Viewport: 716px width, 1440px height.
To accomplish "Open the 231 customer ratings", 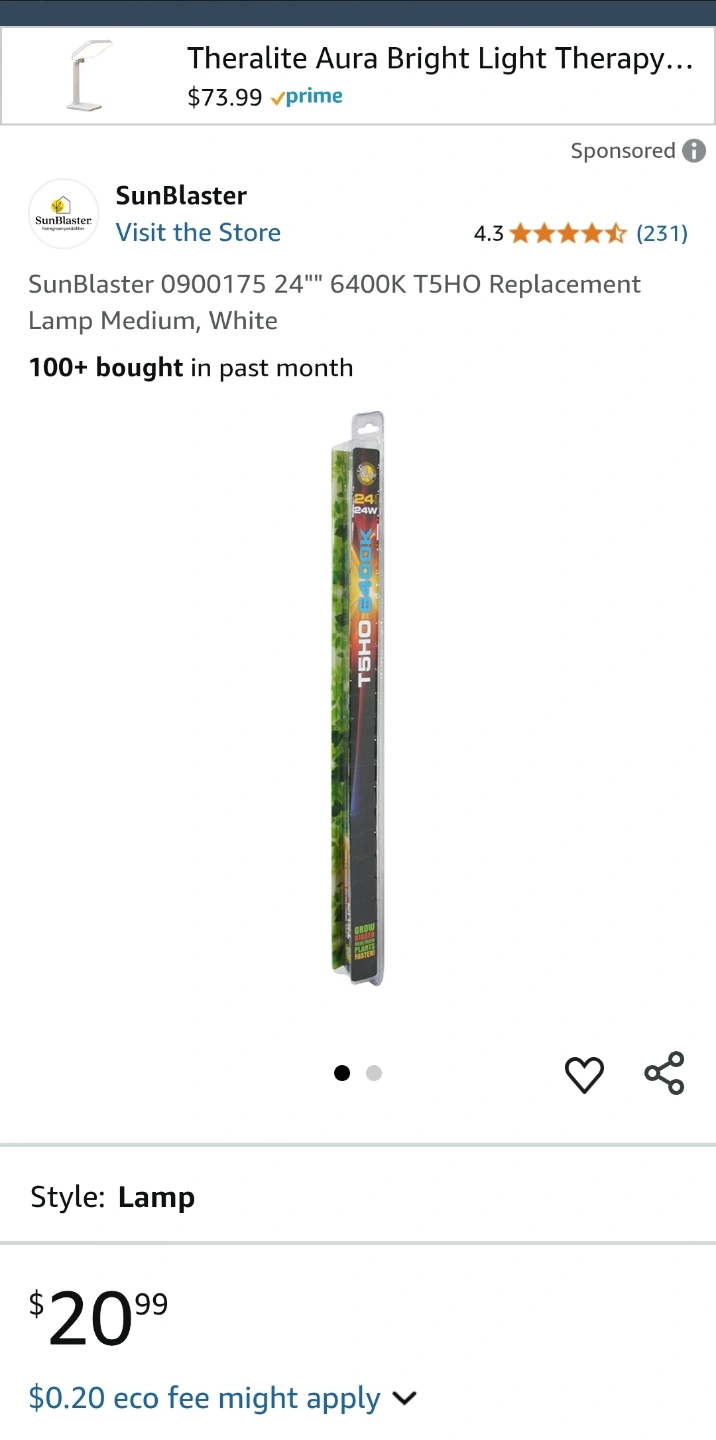I will [x=662, y=234].
